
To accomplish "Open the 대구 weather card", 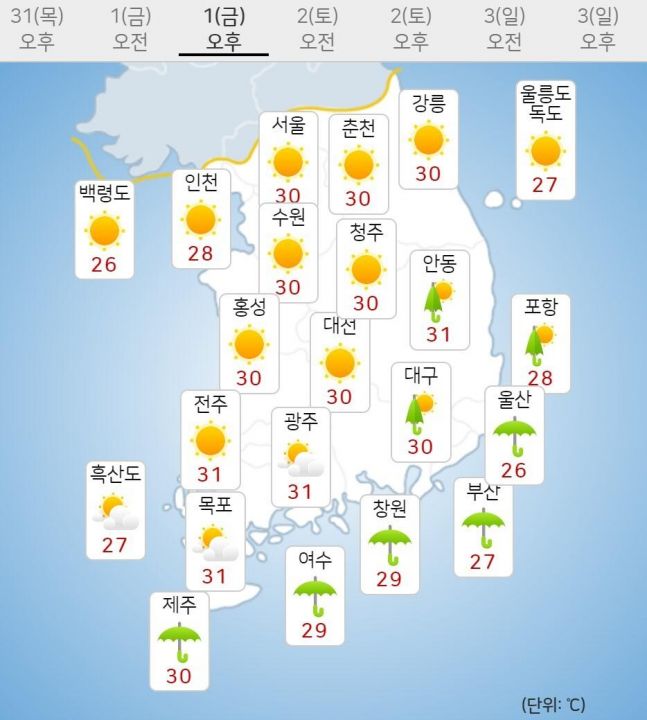I will coord(420,412).
